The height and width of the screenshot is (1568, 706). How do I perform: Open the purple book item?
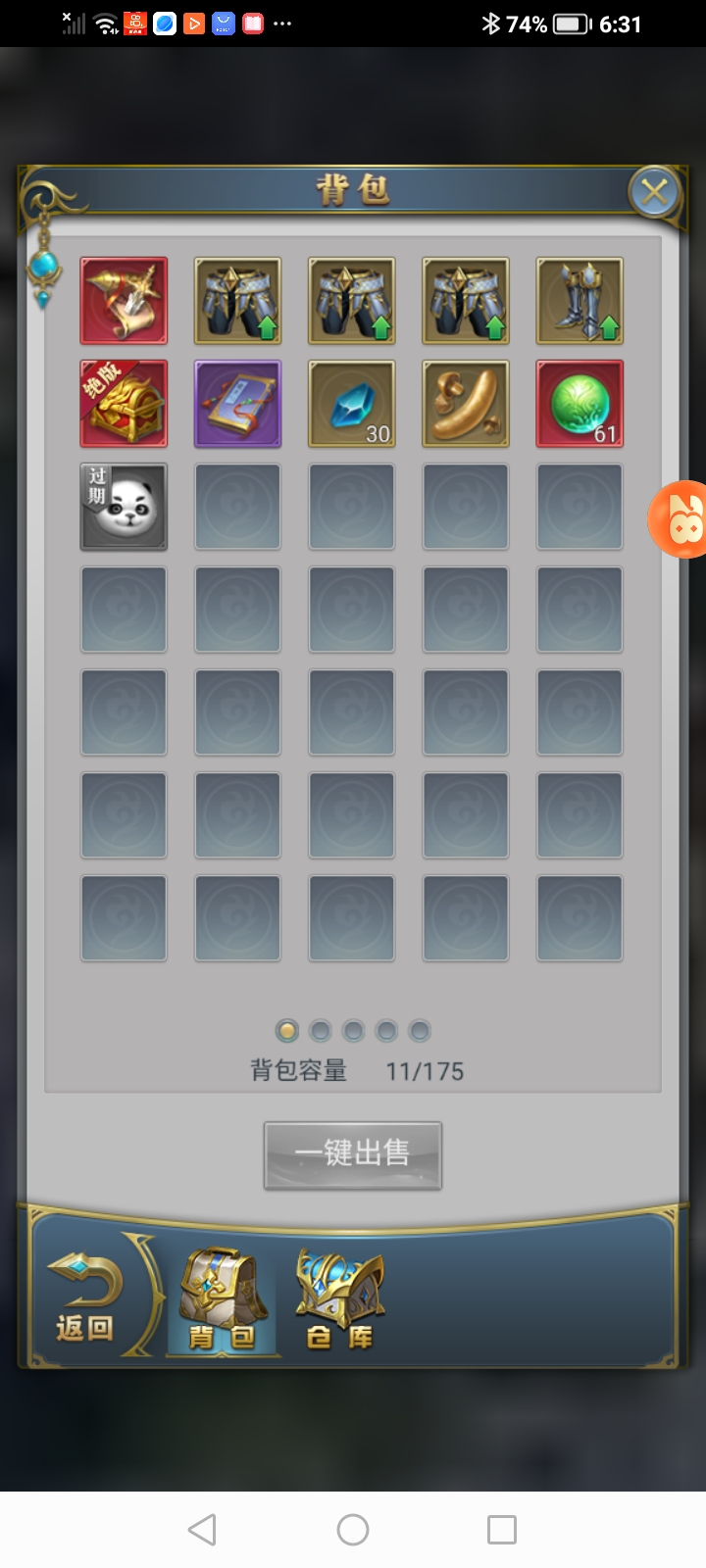[237, 404]
